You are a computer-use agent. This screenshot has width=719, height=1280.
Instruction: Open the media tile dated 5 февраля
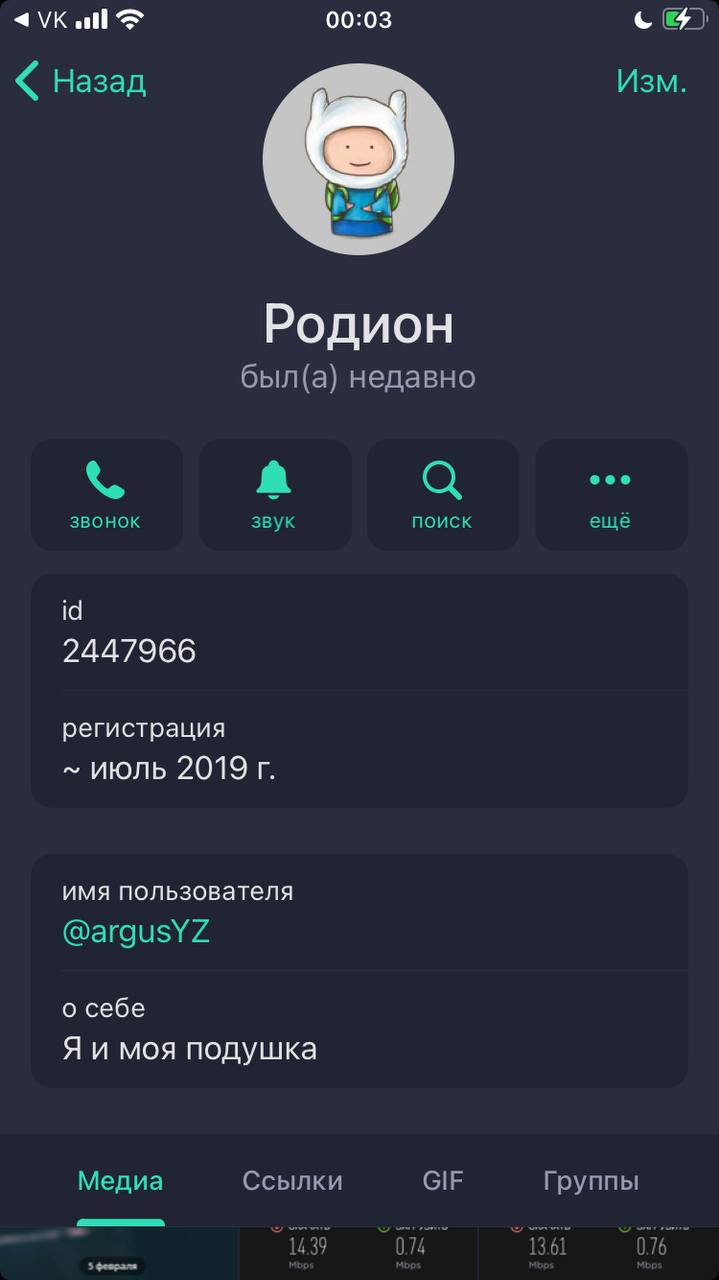click(x=119, y=1254)
